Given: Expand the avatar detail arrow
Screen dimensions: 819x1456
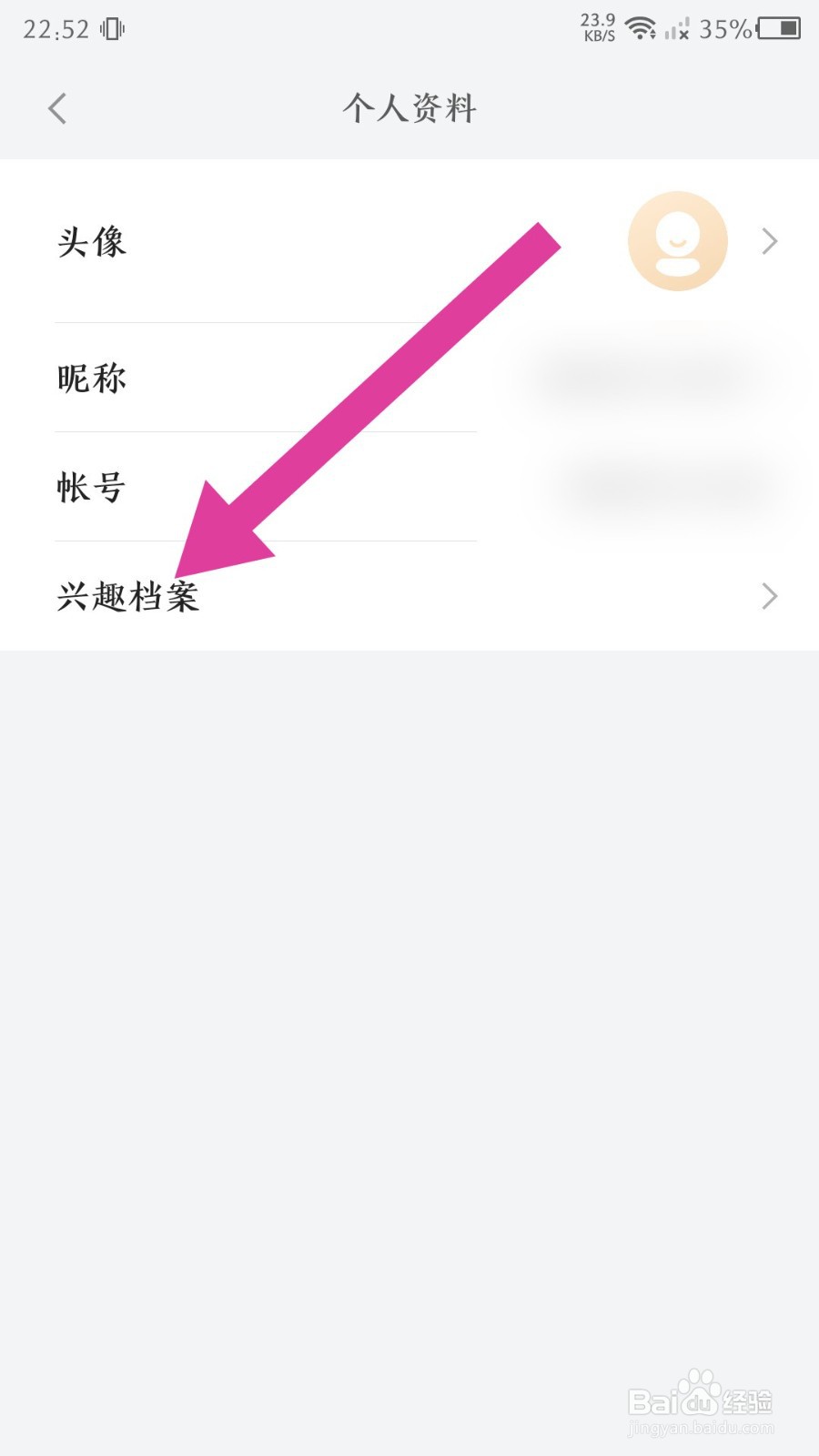Looking at the screenshot, I should pyautogui.click(x=770, y=240).
